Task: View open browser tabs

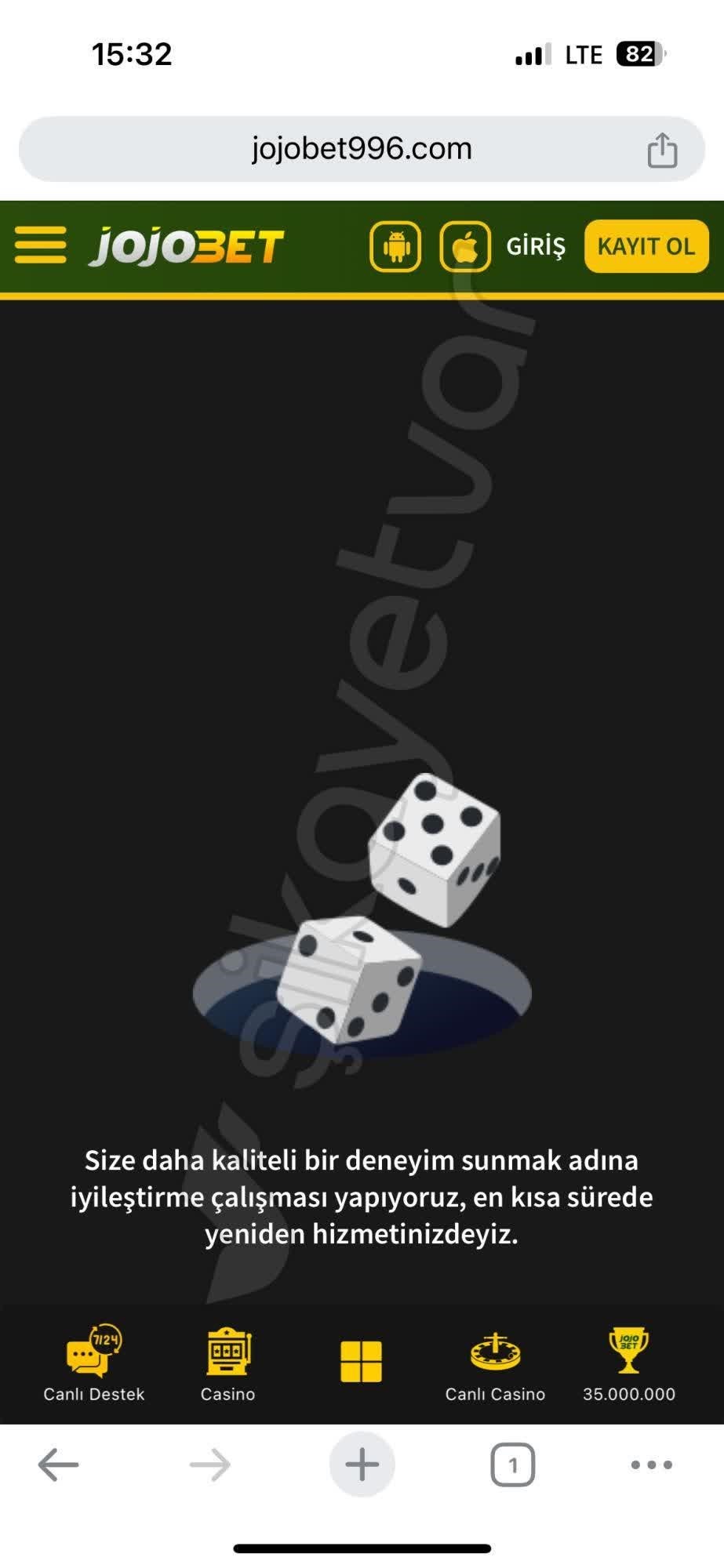Action: 512,1465
